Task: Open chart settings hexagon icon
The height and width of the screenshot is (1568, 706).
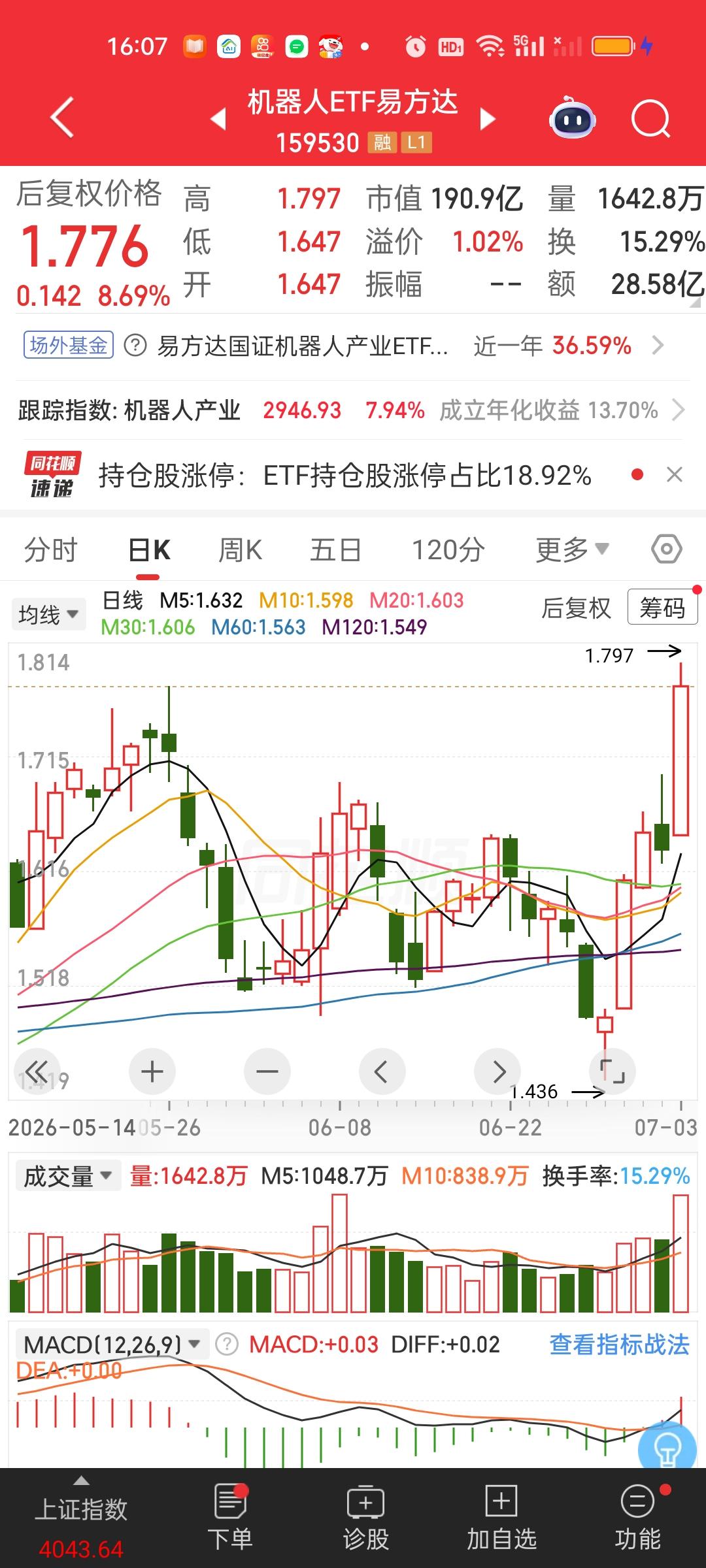Action: [667, 549]
